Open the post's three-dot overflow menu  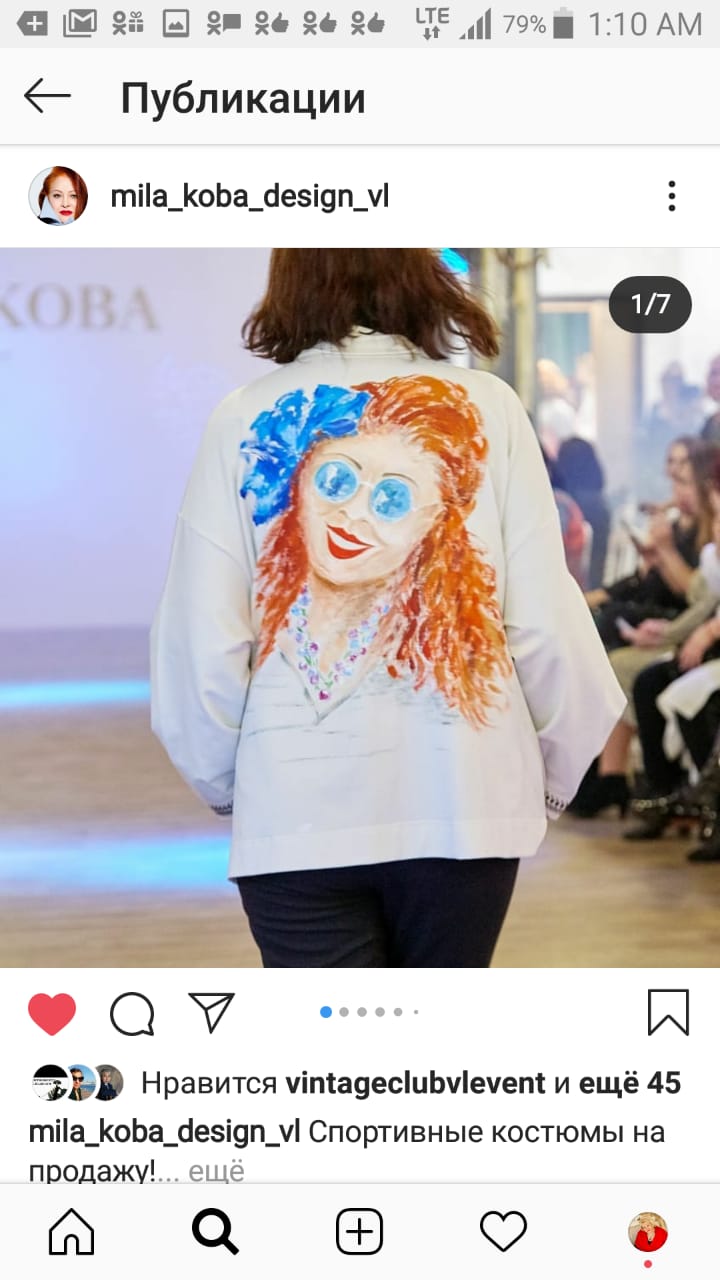click(x=672, y=196)
